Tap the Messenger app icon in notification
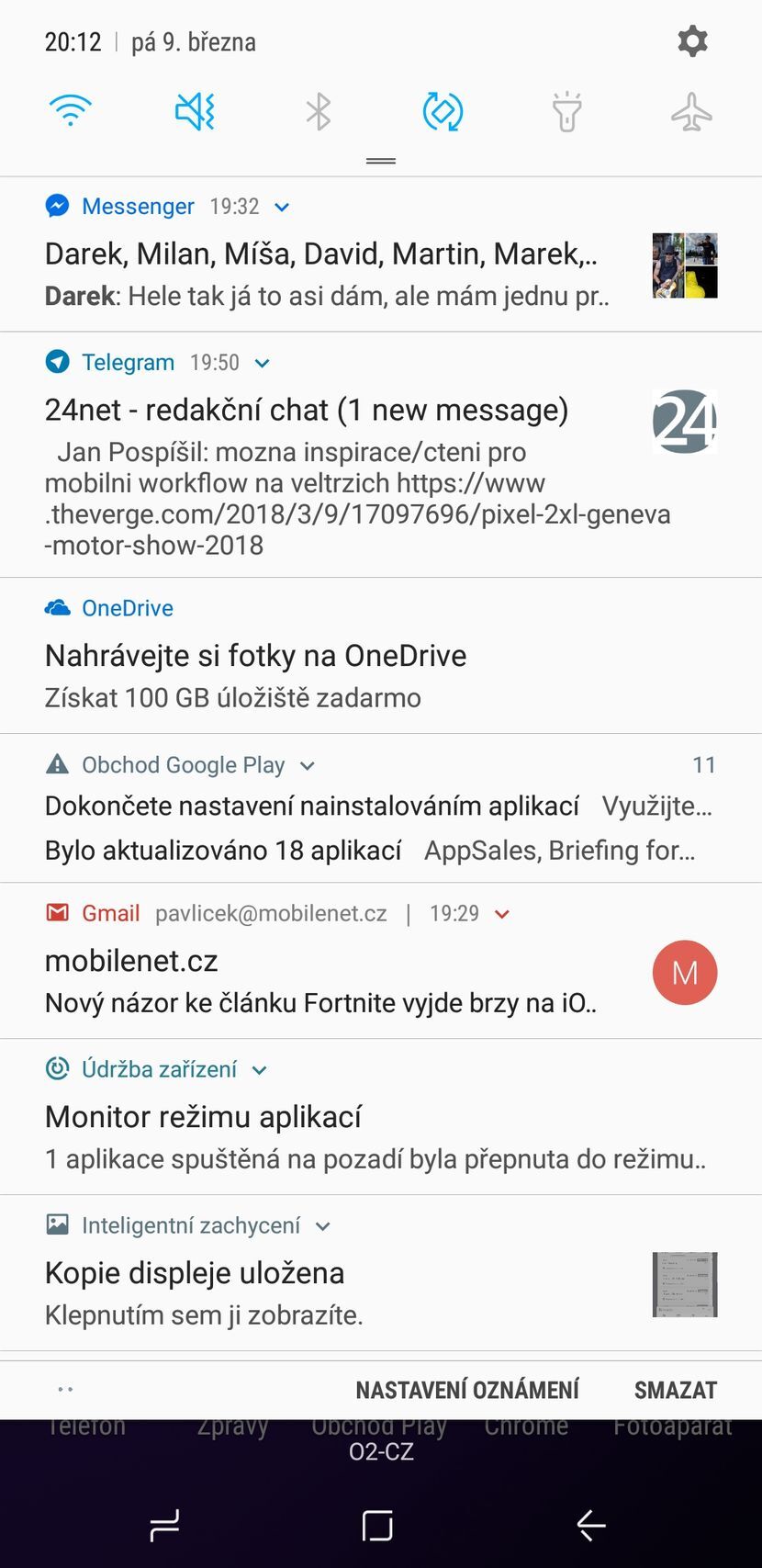Viewport: 762px width, 1568px height. 57,206
